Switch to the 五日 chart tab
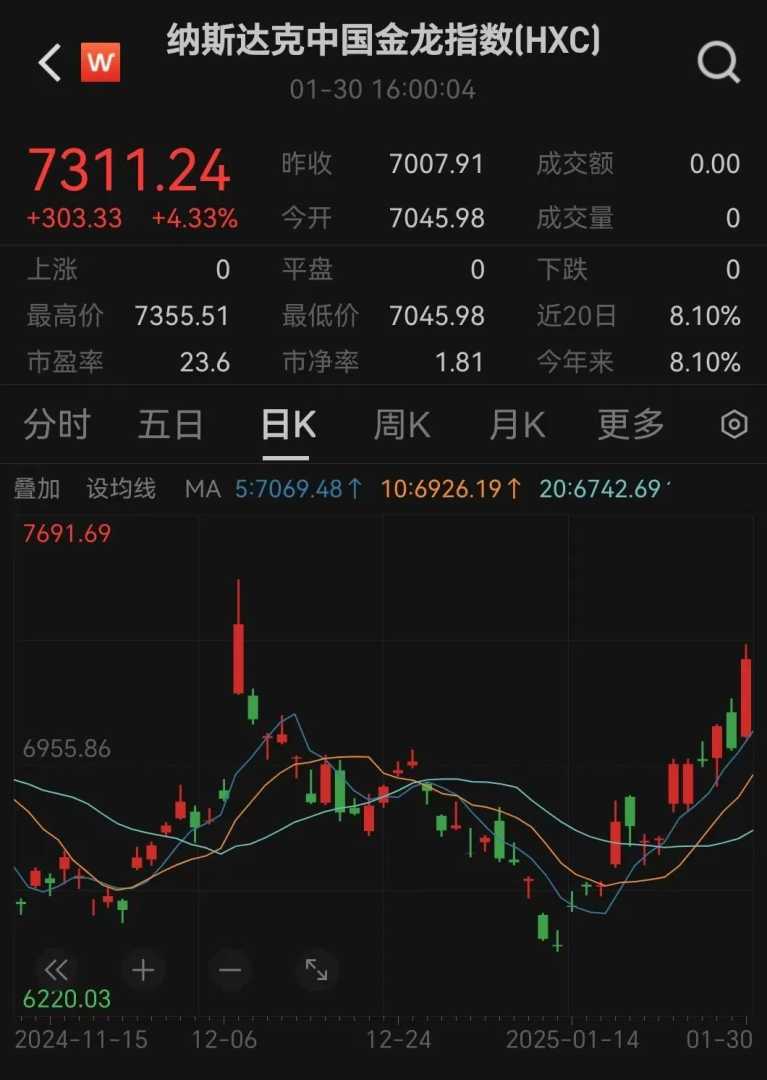Viewport: 767px width, 1080px height. [170, 425]
